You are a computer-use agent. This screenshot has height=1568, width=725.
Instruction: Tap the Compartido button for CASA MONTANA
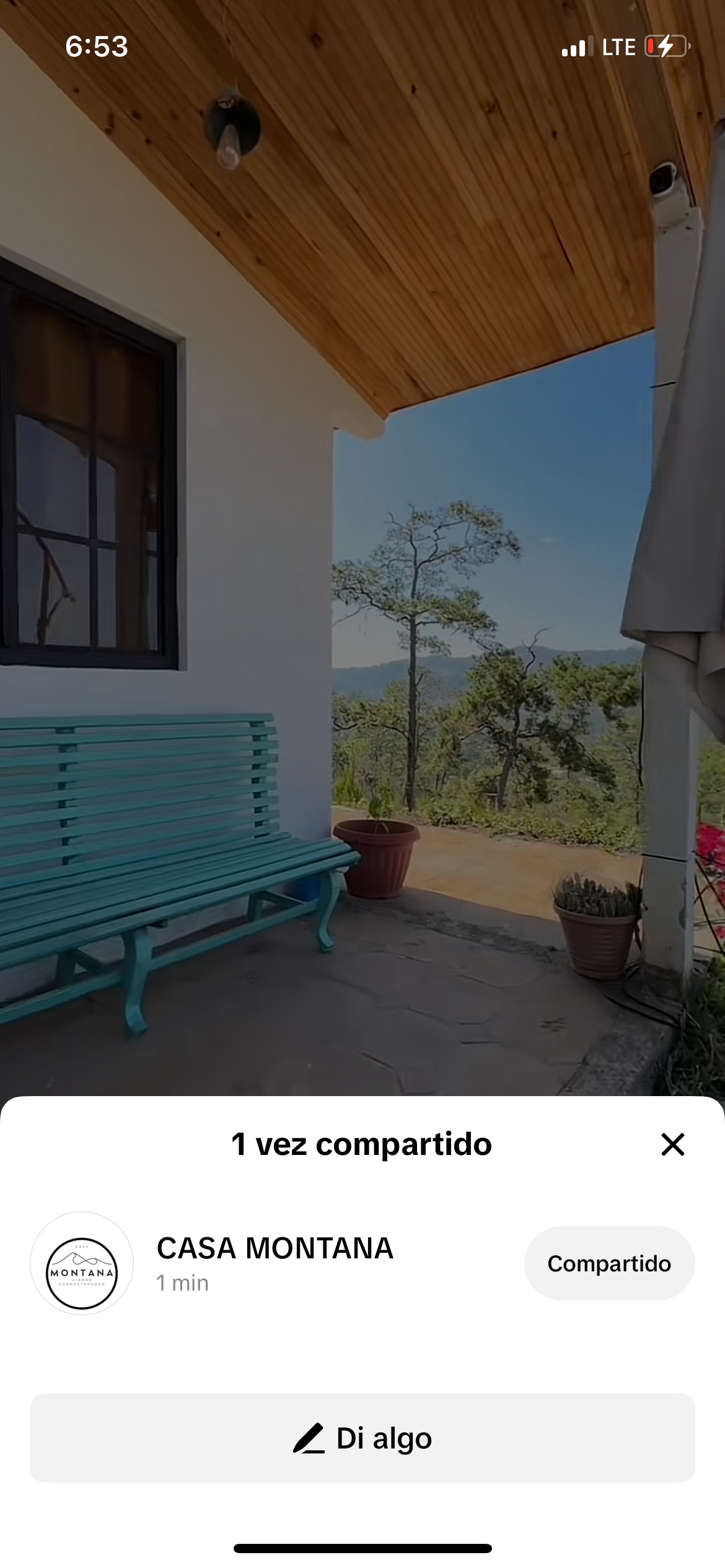pos(609,1263)
